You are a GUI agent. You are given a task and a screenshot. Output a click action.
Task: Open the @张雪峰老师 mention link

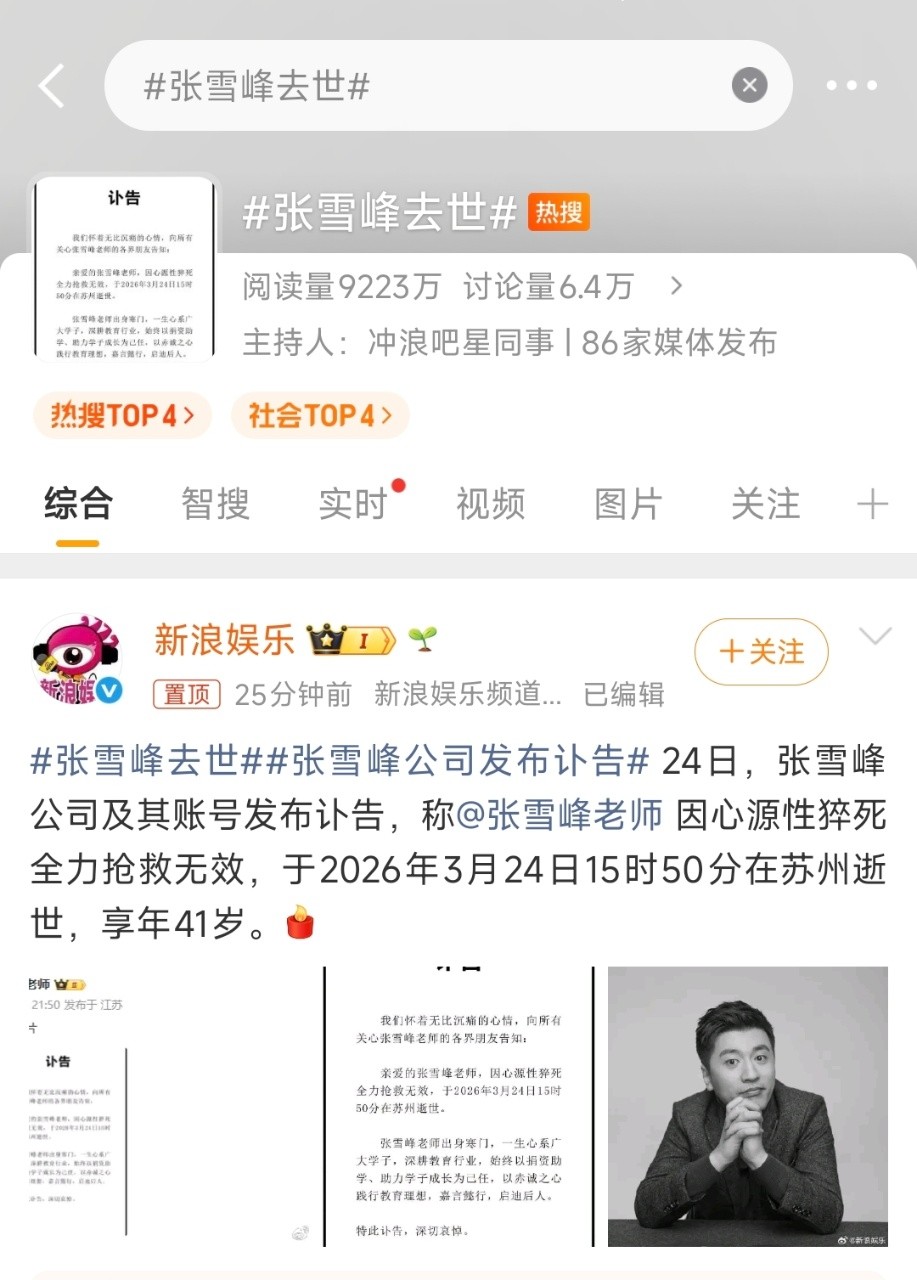pos(560,815)
